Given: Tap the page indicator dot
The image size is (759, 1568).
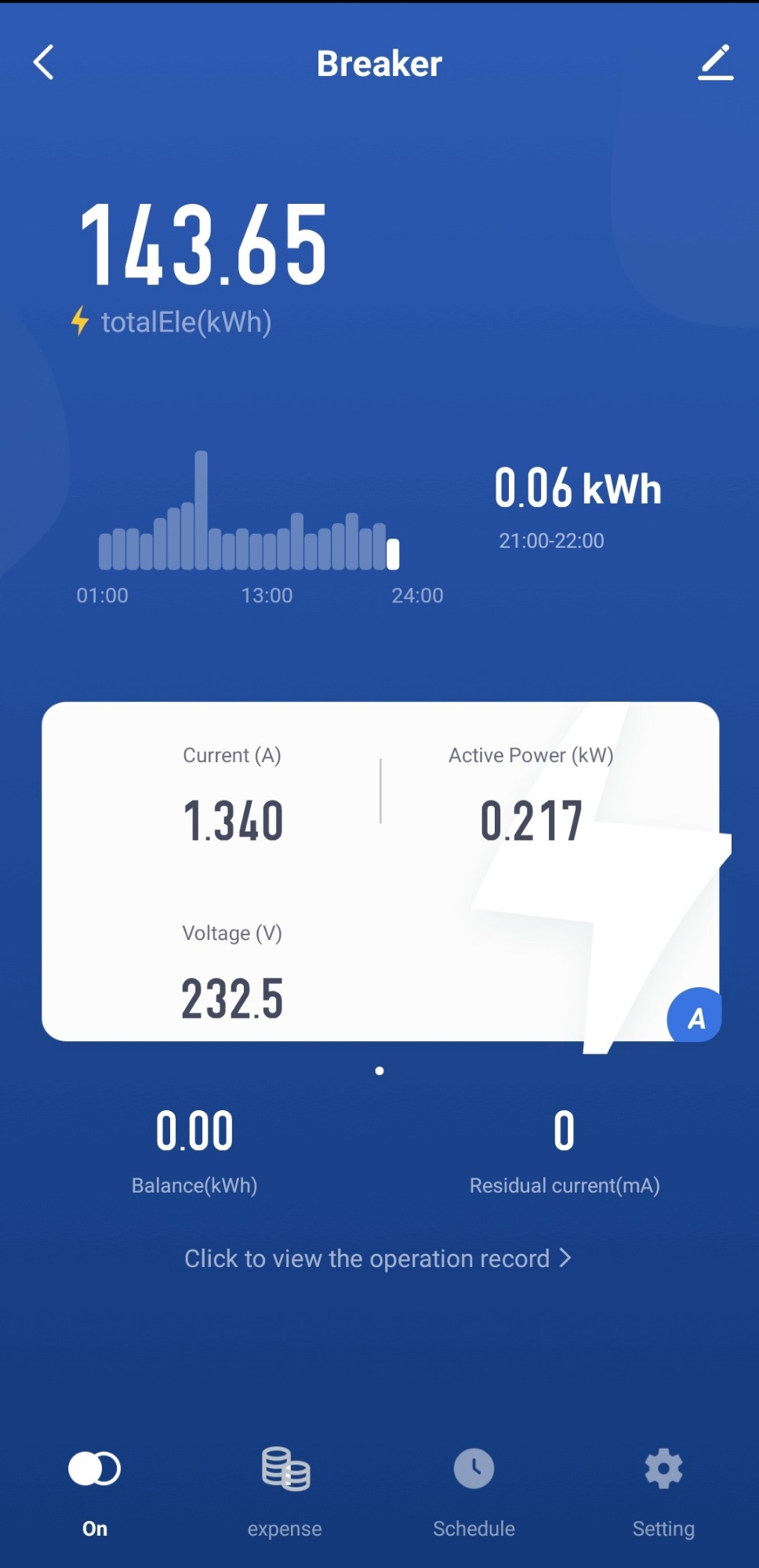Looking at the screenshot, I should [379, 1069].
